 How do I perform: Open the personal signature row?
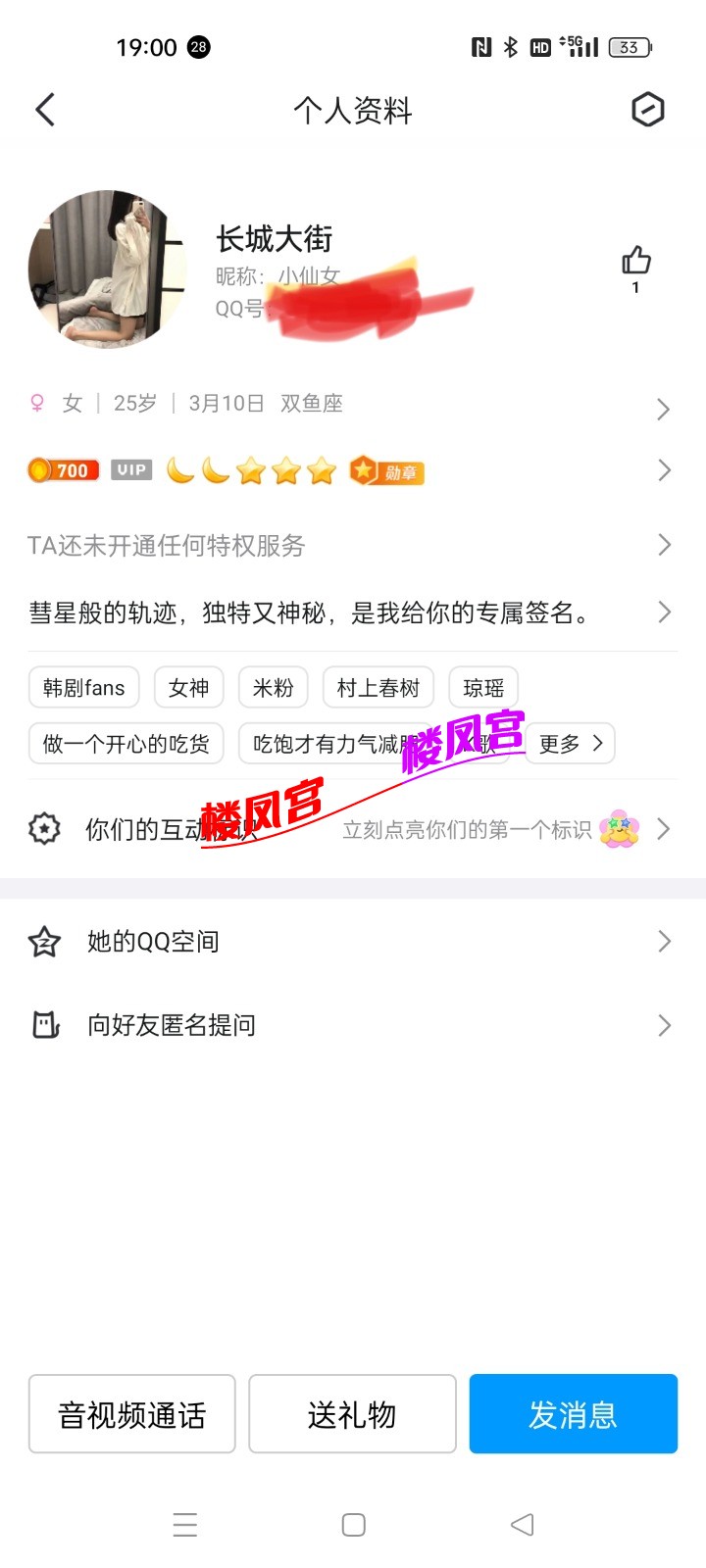(351, 613)
